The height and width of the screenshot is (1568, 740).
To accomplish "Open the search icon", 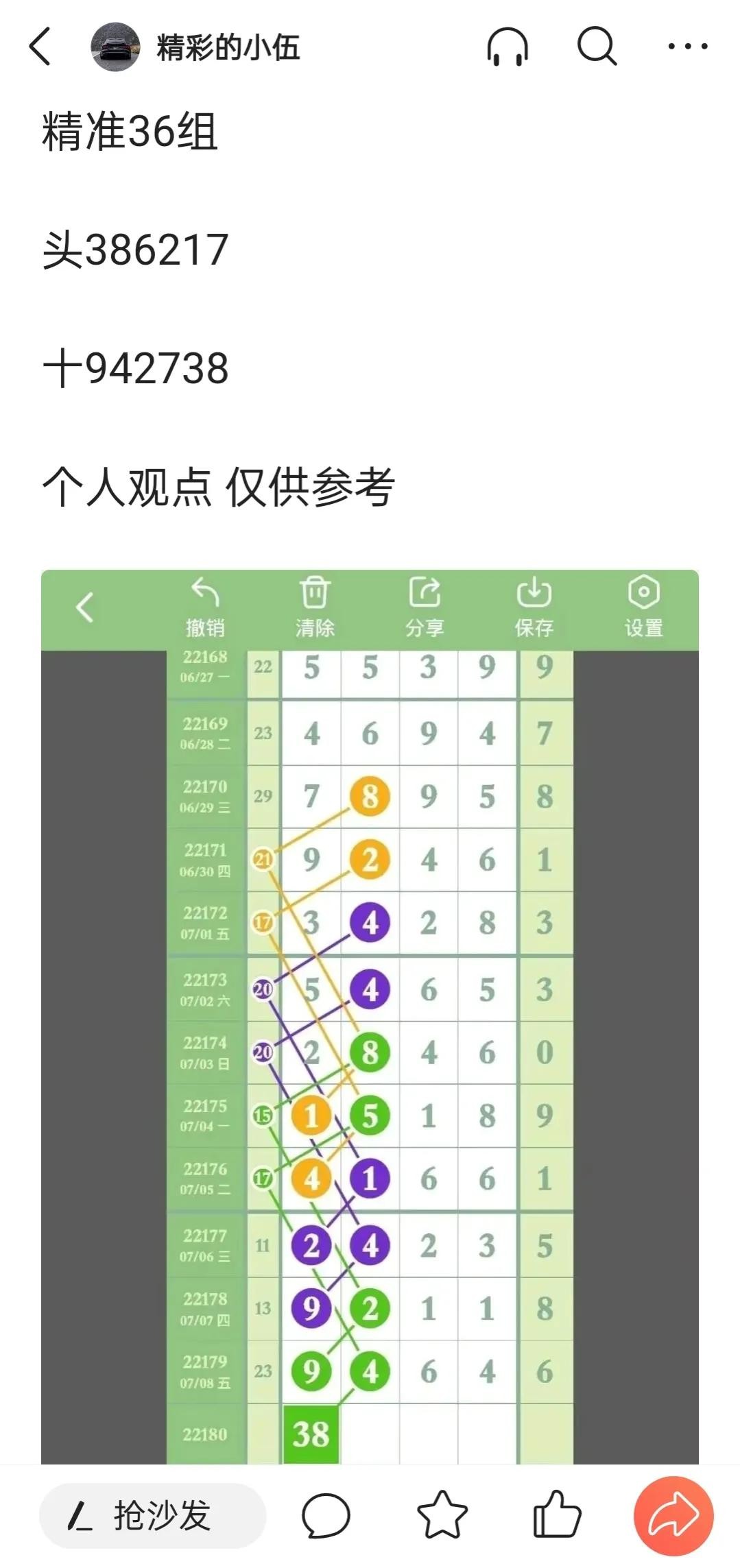I will click(597, 47).
